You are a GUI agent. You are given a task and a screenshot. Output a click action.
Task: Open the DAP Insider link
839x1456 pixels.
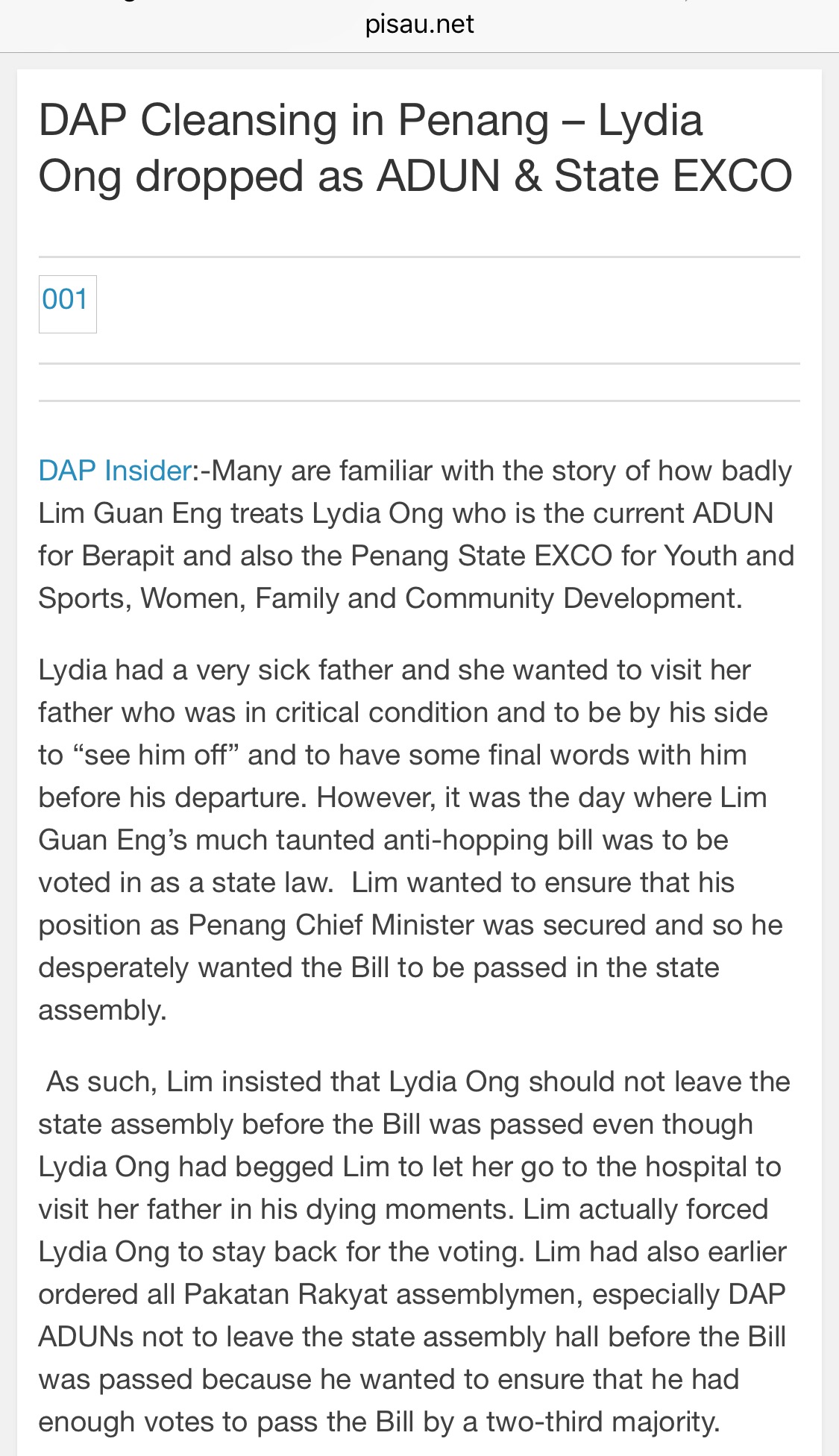click(115, 471)
